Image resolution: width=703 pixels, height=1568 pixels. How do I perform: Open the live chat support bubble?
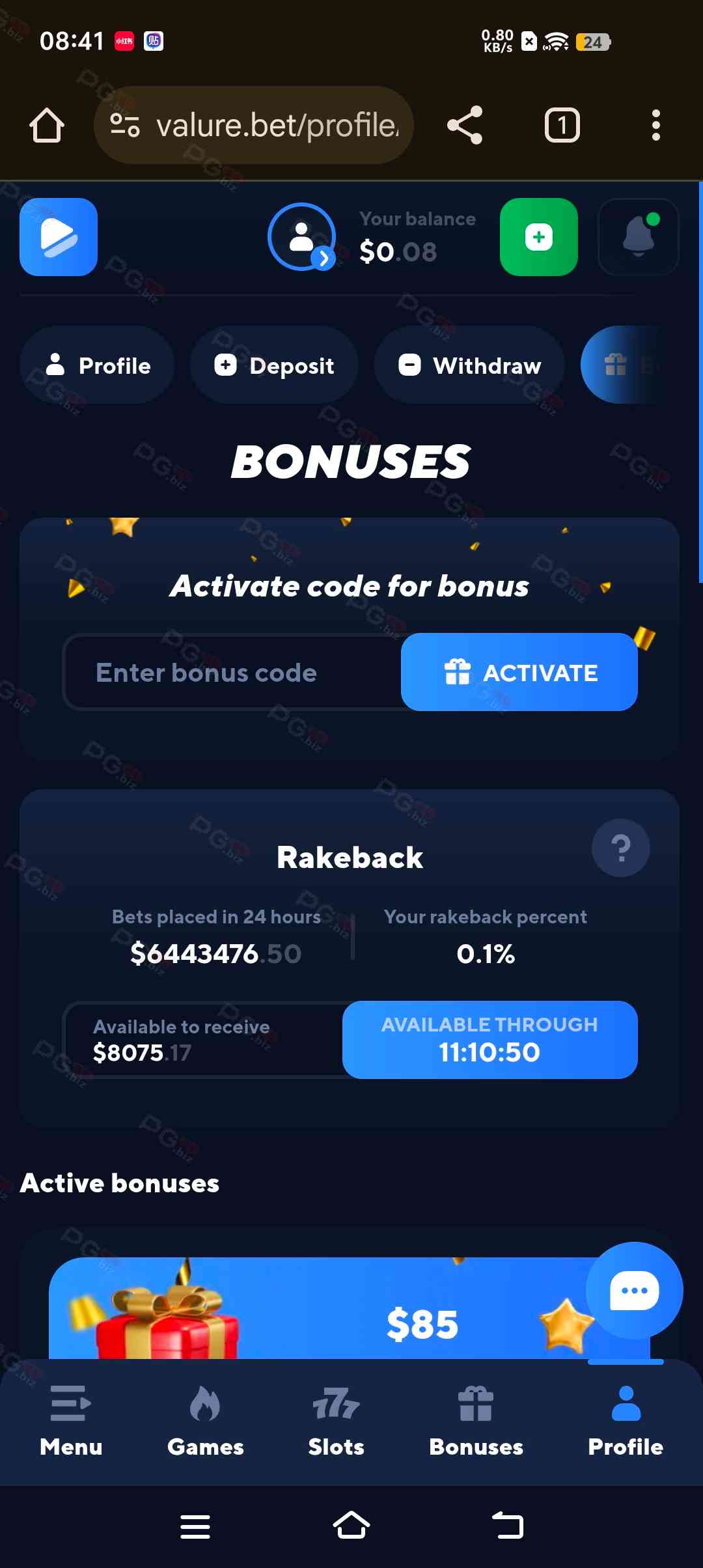[634, 1290]
